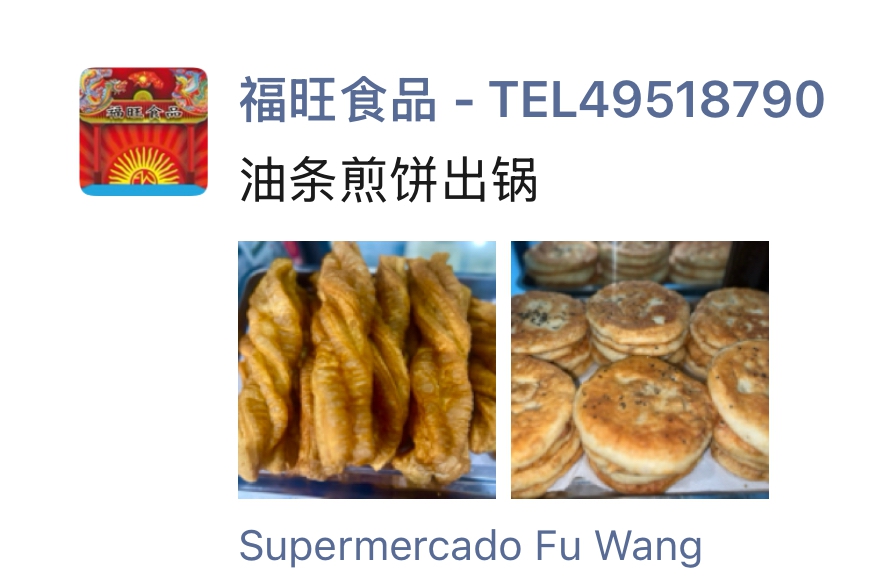View the pan-fried flatbreads photo
886x581 pixels.
coord(640,369)
